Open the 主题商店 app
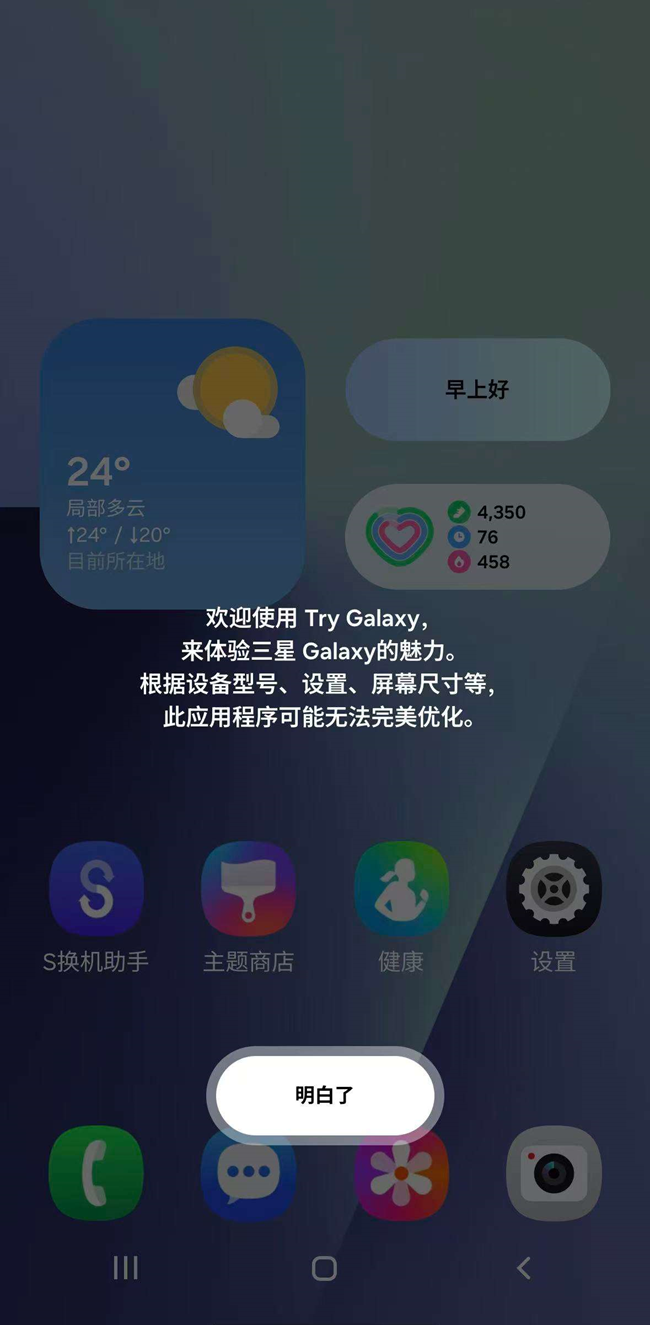This screenshot has height=1325, width=650. tap(248, 889)
